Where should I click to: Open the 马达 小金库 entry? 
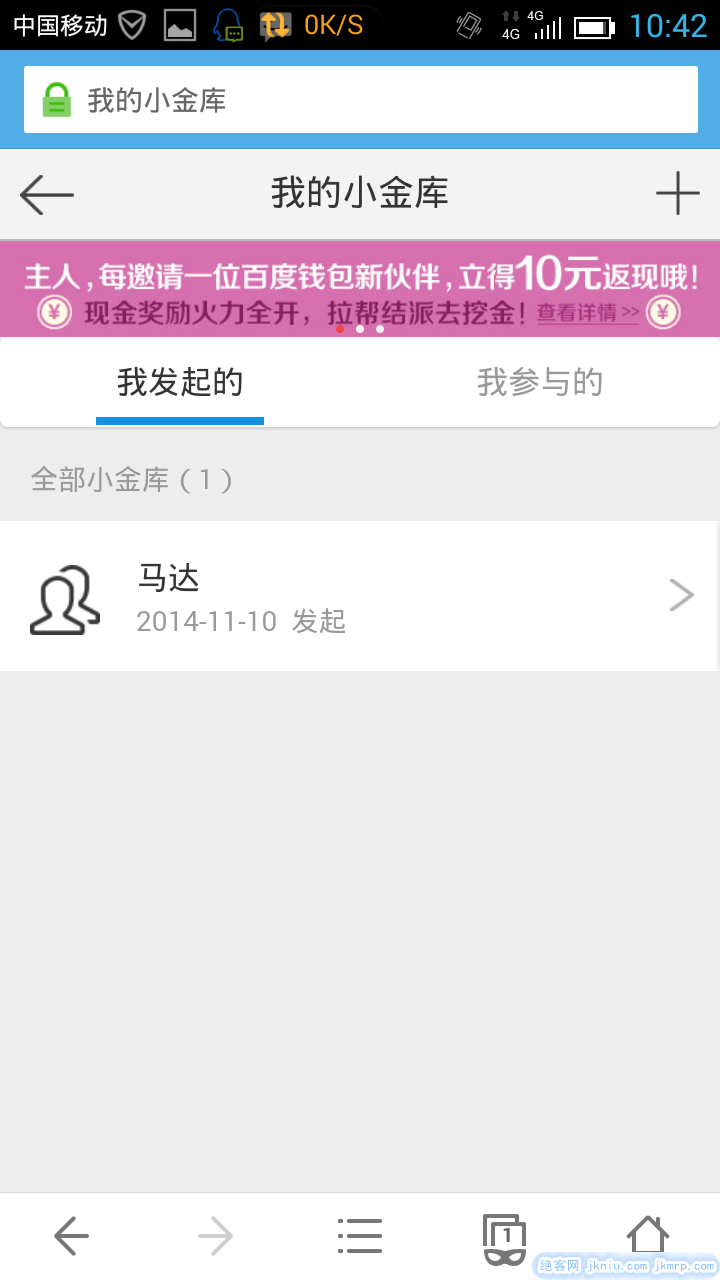360,596
